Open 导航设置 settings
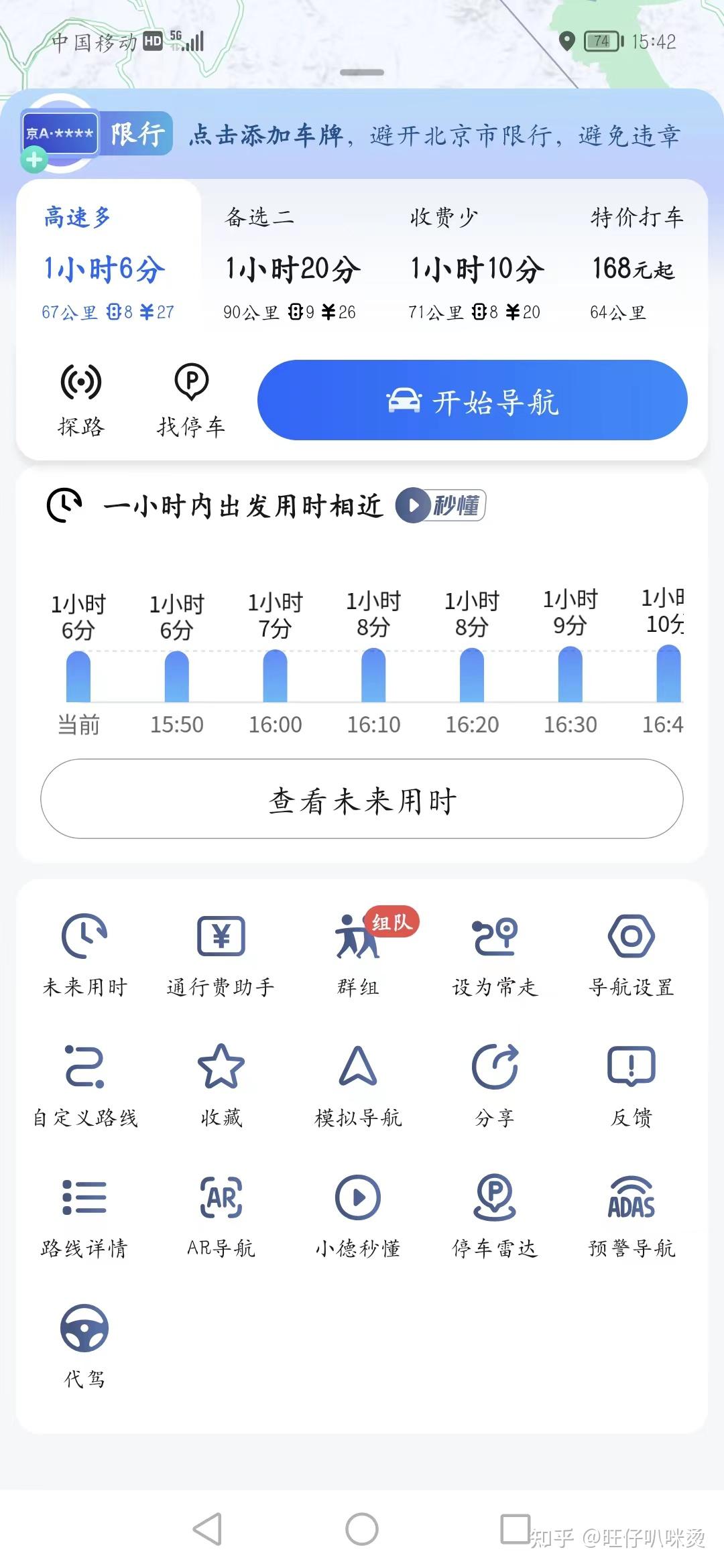This screenshot has height=1568, width=724. 631,954
